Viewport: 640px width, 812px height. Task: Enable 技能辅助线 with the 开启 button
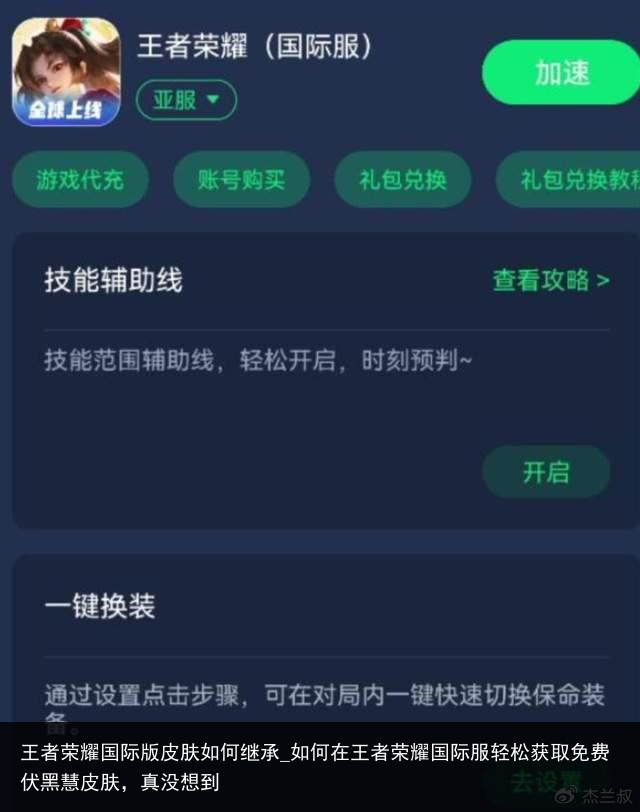pyautogui.click(x=546, y=472)
